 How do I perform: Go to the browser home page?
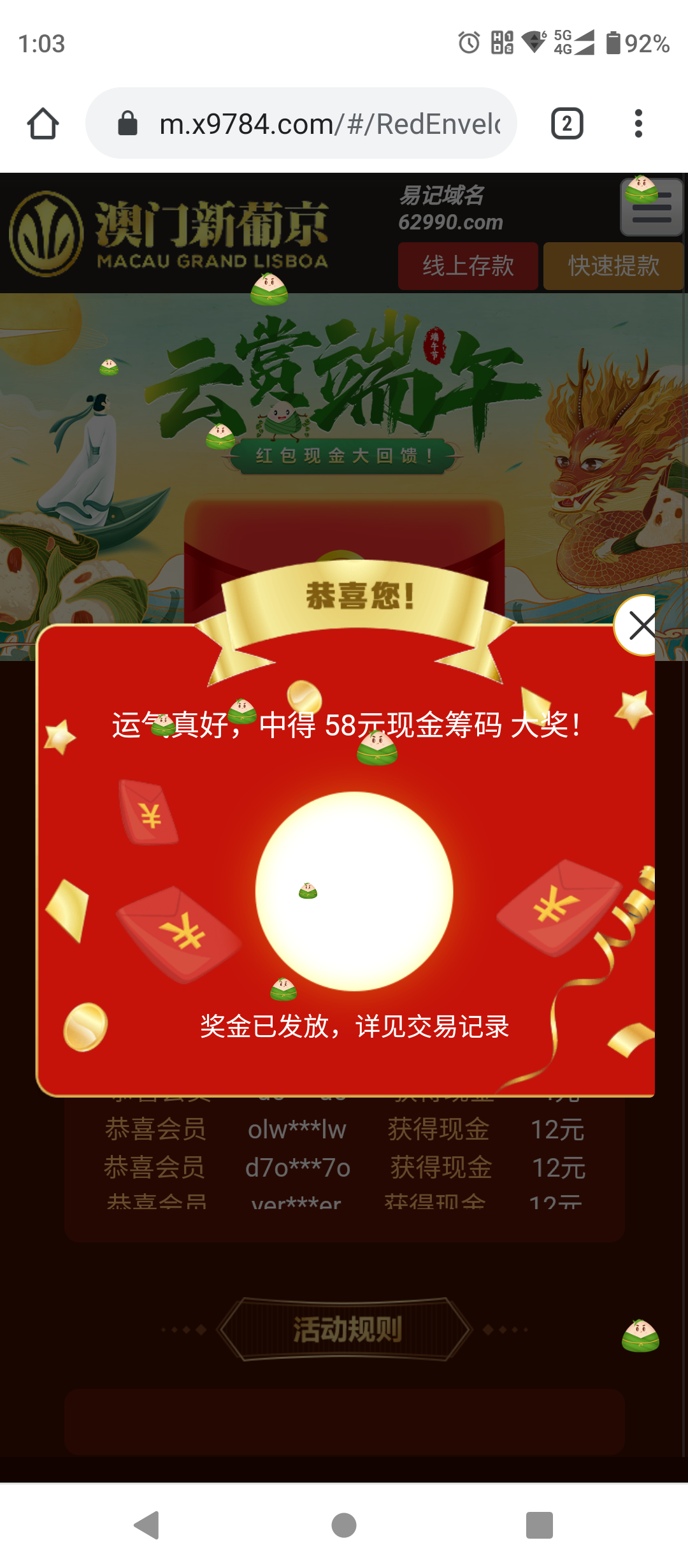click(43, 124)
